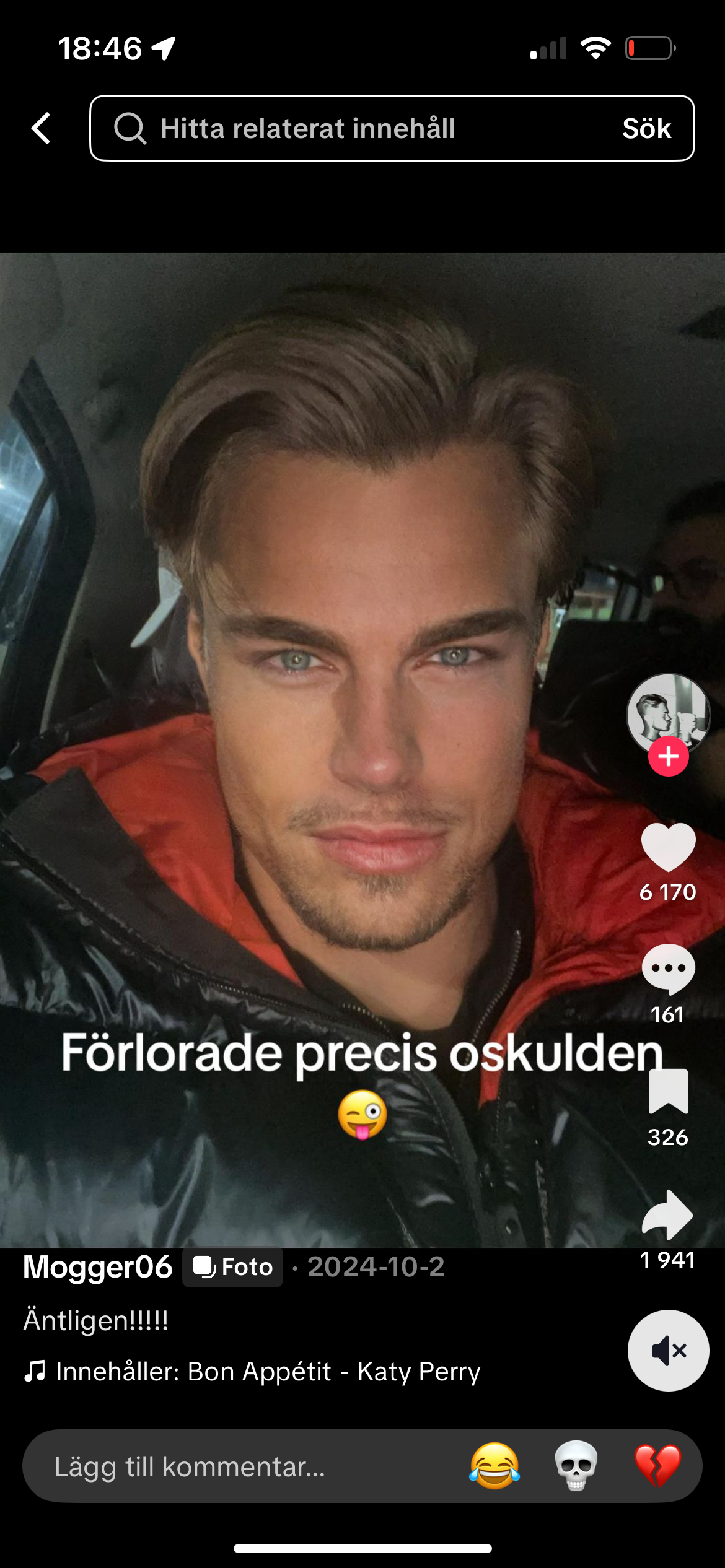Like the post with the heart icon
This screenshot has width=725, height=1568.
coord(668,847)
